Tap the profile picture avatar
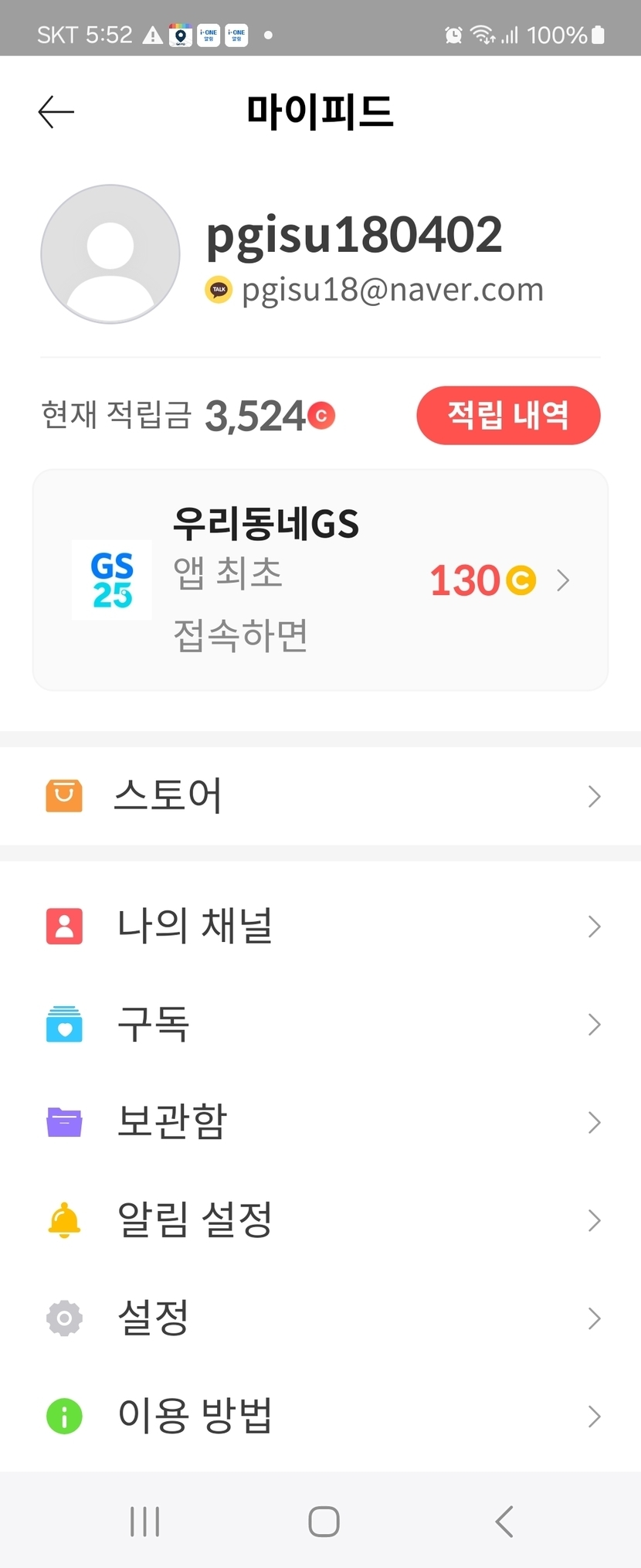641x1568 pixels. pos(110,253)
